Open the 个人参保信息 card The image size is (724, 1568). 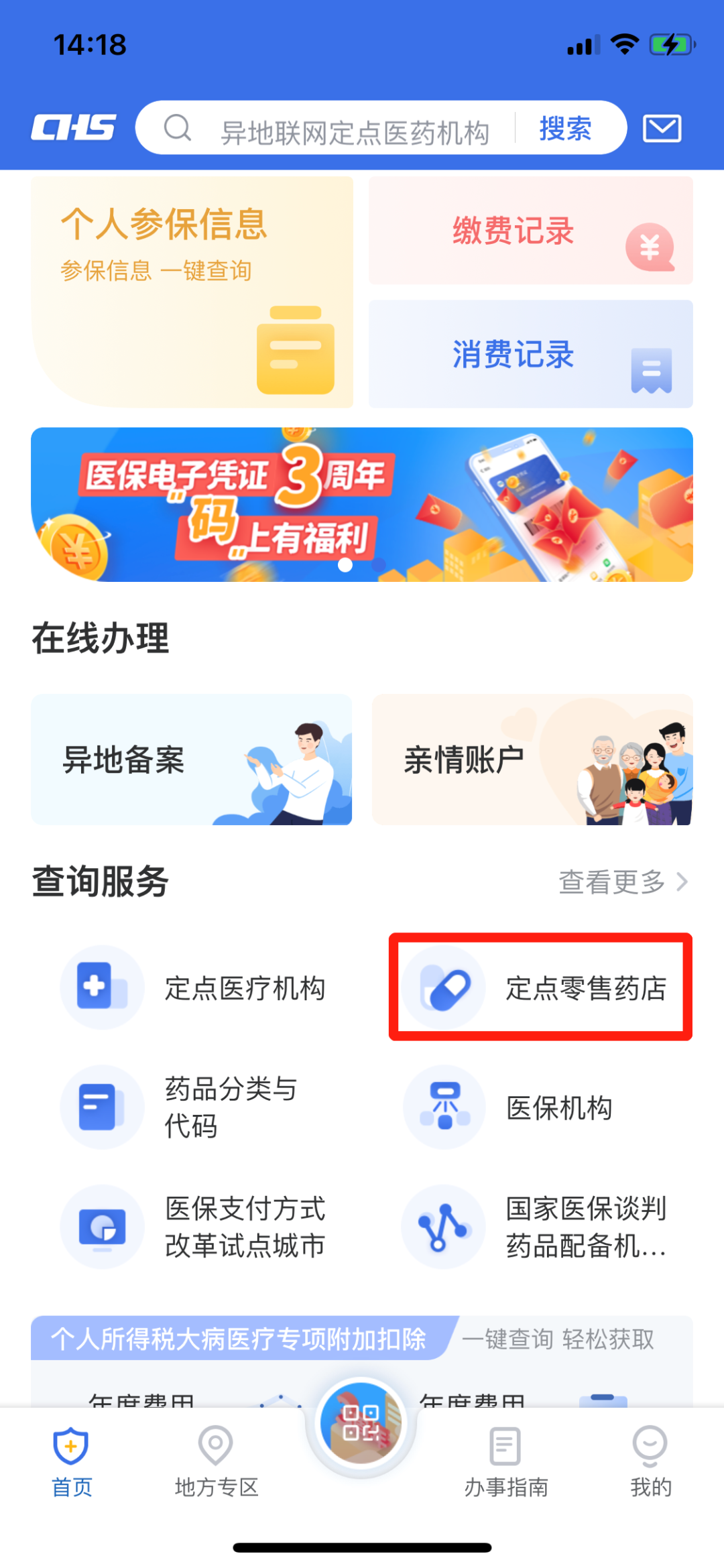[192, 292]
